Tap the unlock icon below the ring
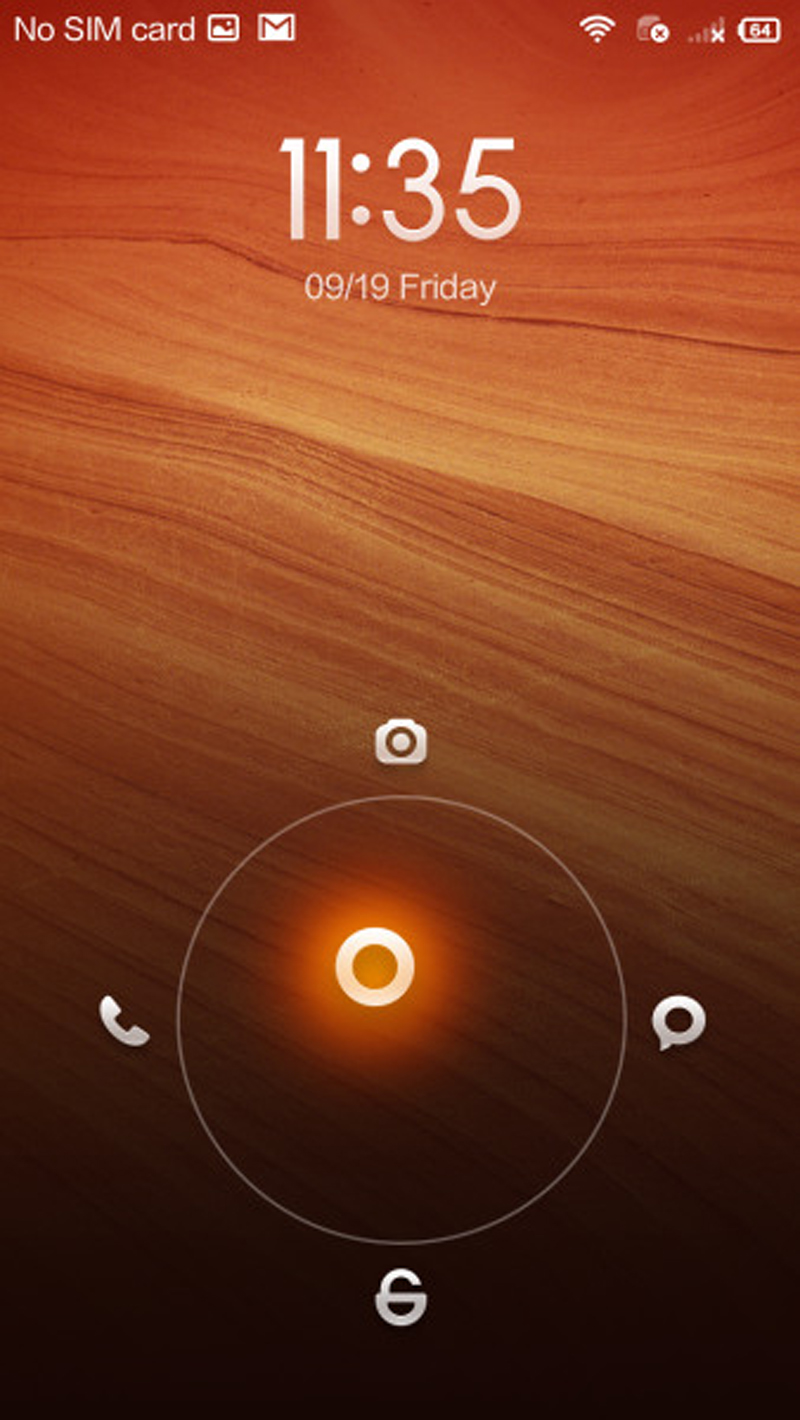 [400, 1299]
